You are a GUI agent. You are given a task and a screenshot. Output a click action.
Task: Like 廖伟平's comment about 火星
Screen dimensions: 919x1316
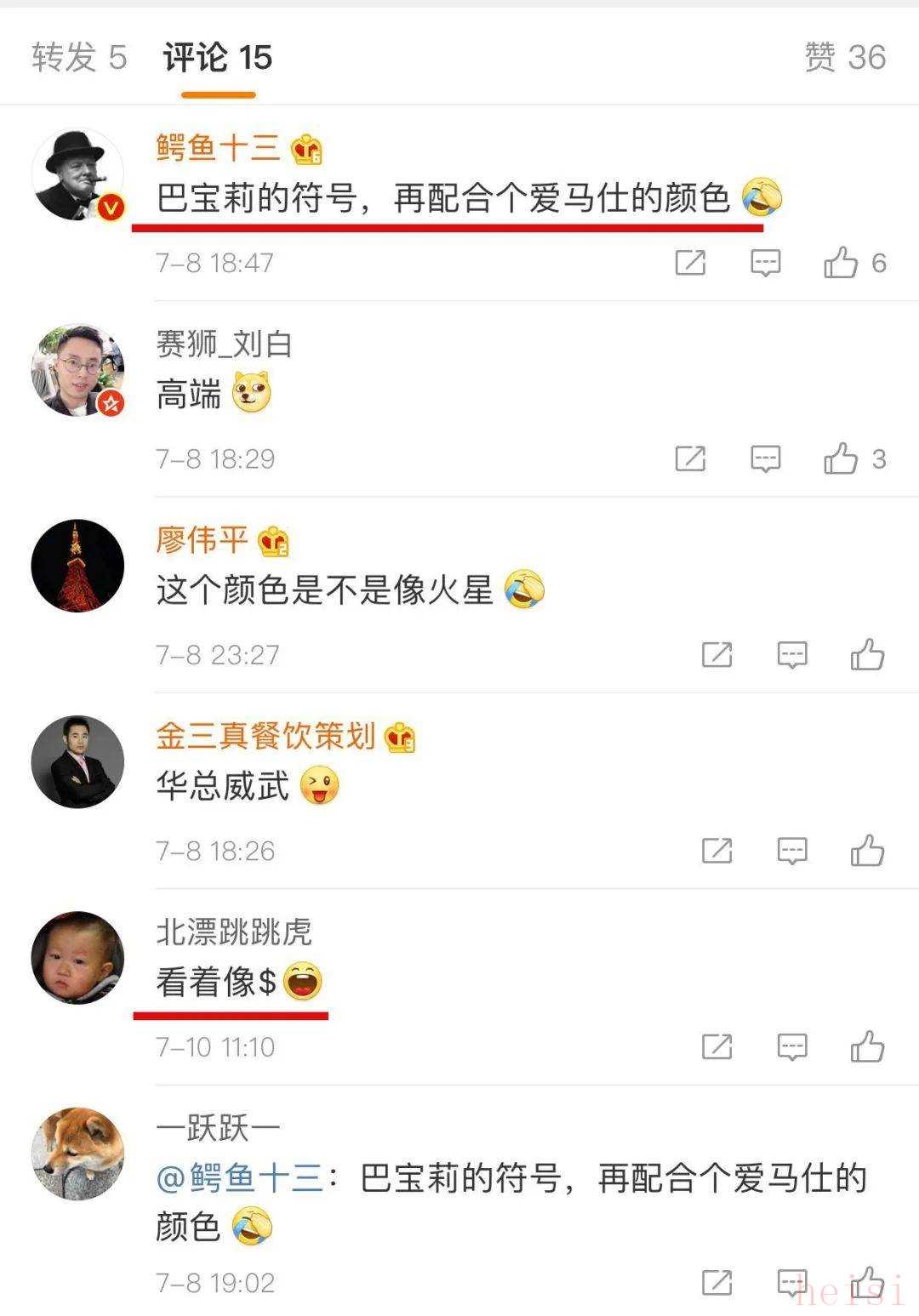click(x=867, y=655)
